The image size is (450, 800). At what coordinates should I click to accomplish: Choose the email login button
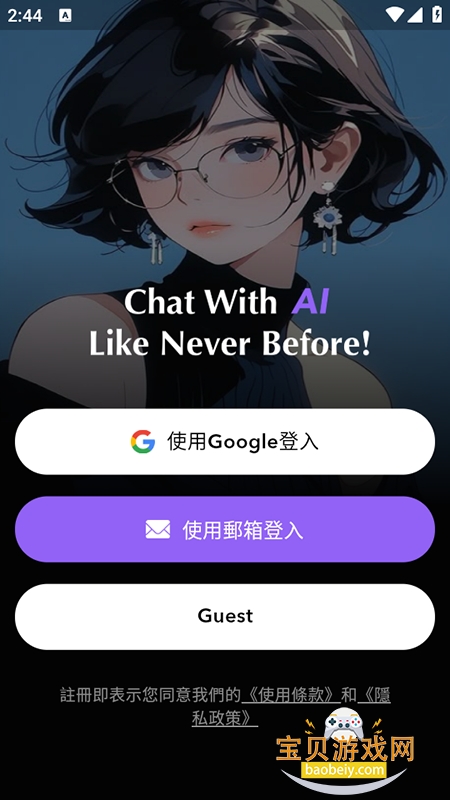pos(225,530)
